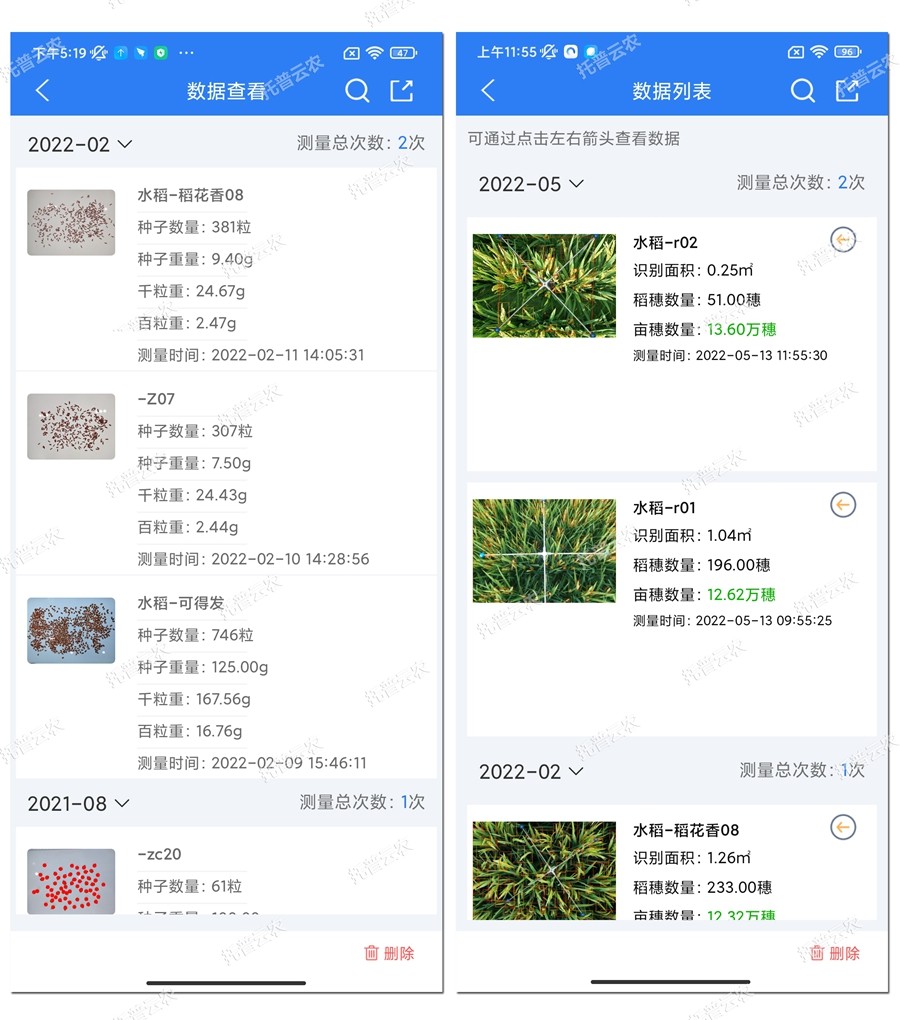
Task: Open the export icon on 数据列表 screen
Action: 847,90
